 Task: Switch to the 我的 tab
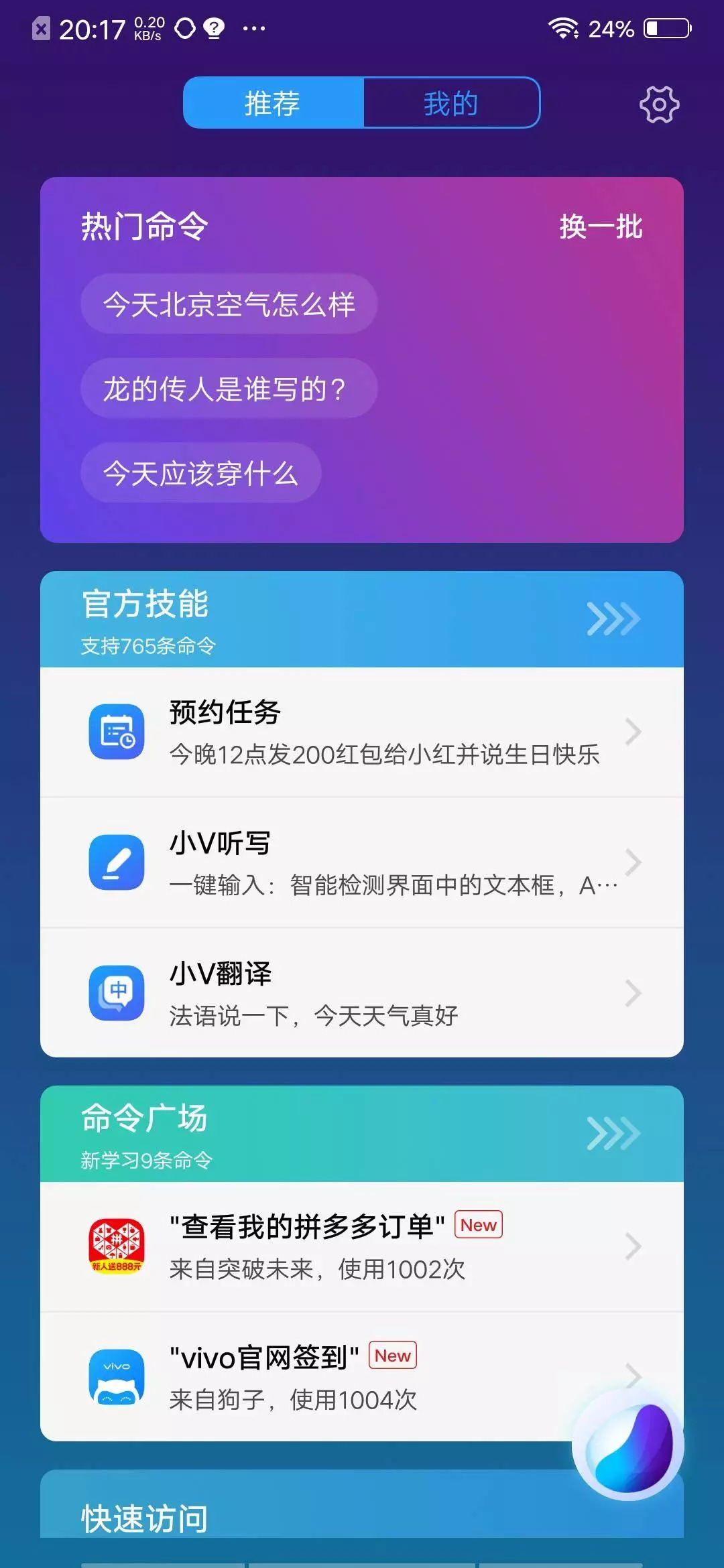tap(450, 103)
